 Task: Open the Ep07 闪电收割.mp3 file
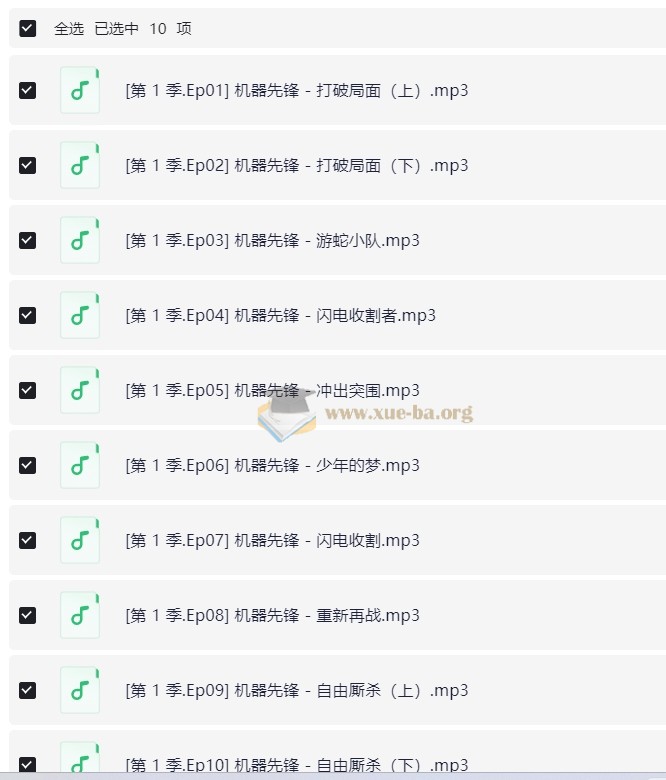[272, 540]
